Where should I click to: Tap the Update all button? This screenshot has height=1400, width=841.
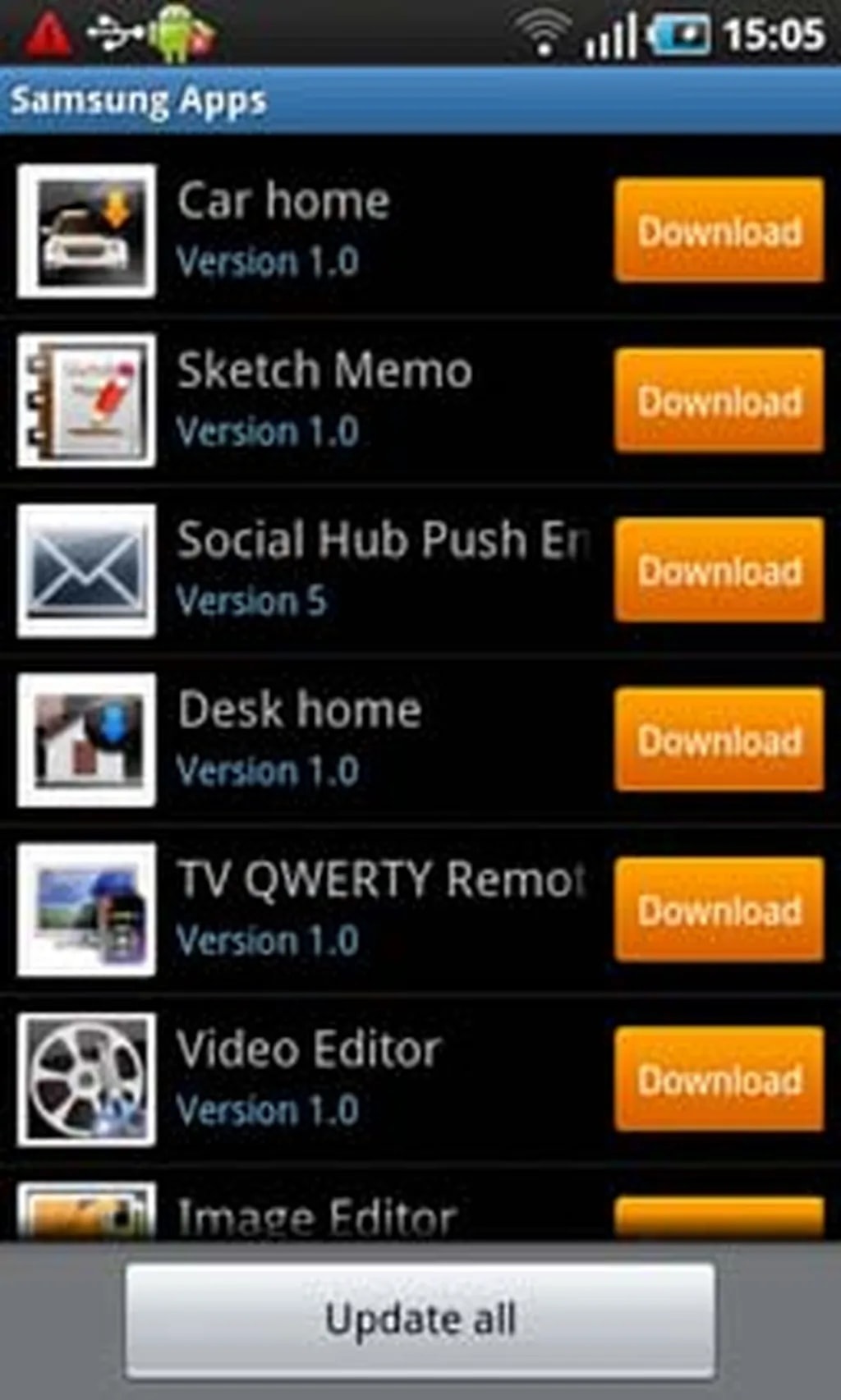420,1320
